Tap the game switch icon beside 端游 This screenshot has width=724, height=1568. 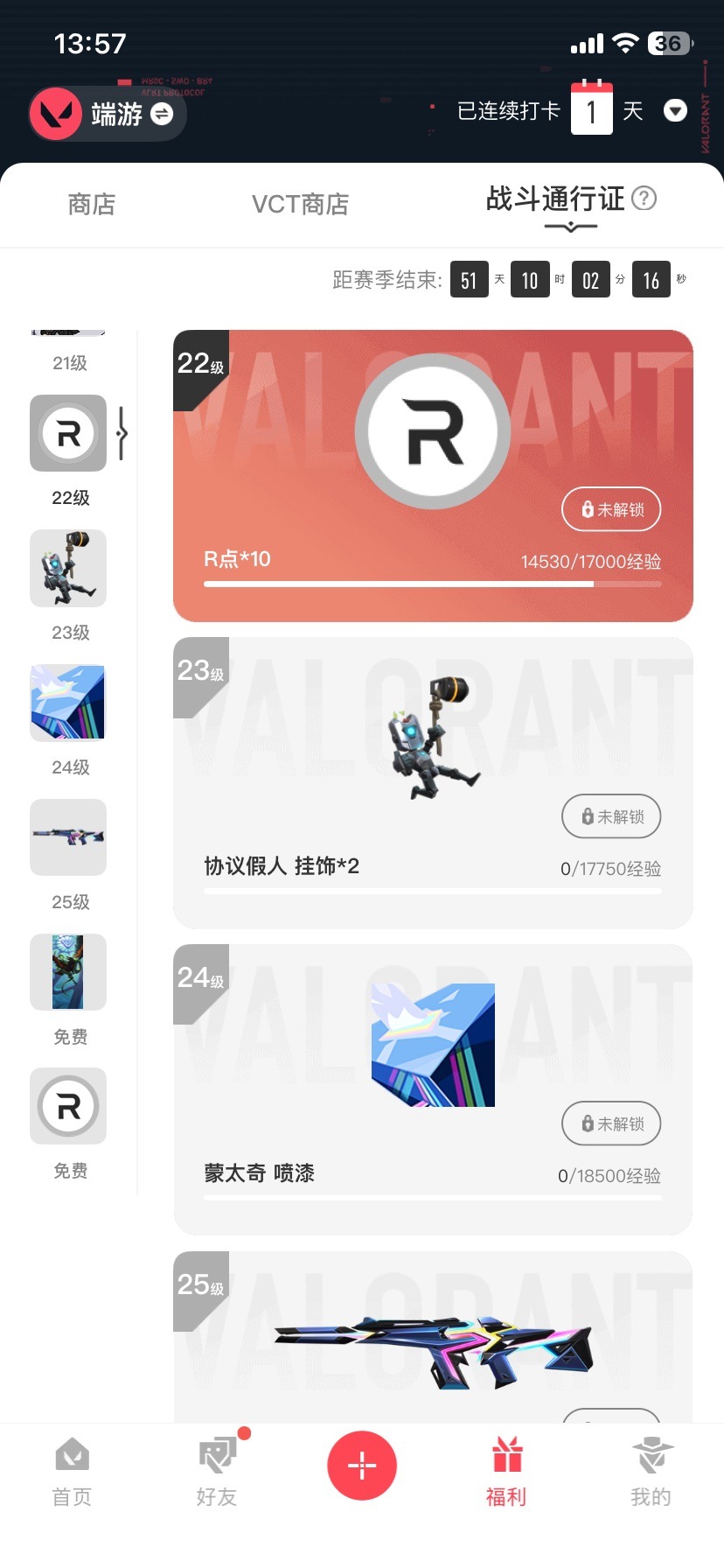162,114
